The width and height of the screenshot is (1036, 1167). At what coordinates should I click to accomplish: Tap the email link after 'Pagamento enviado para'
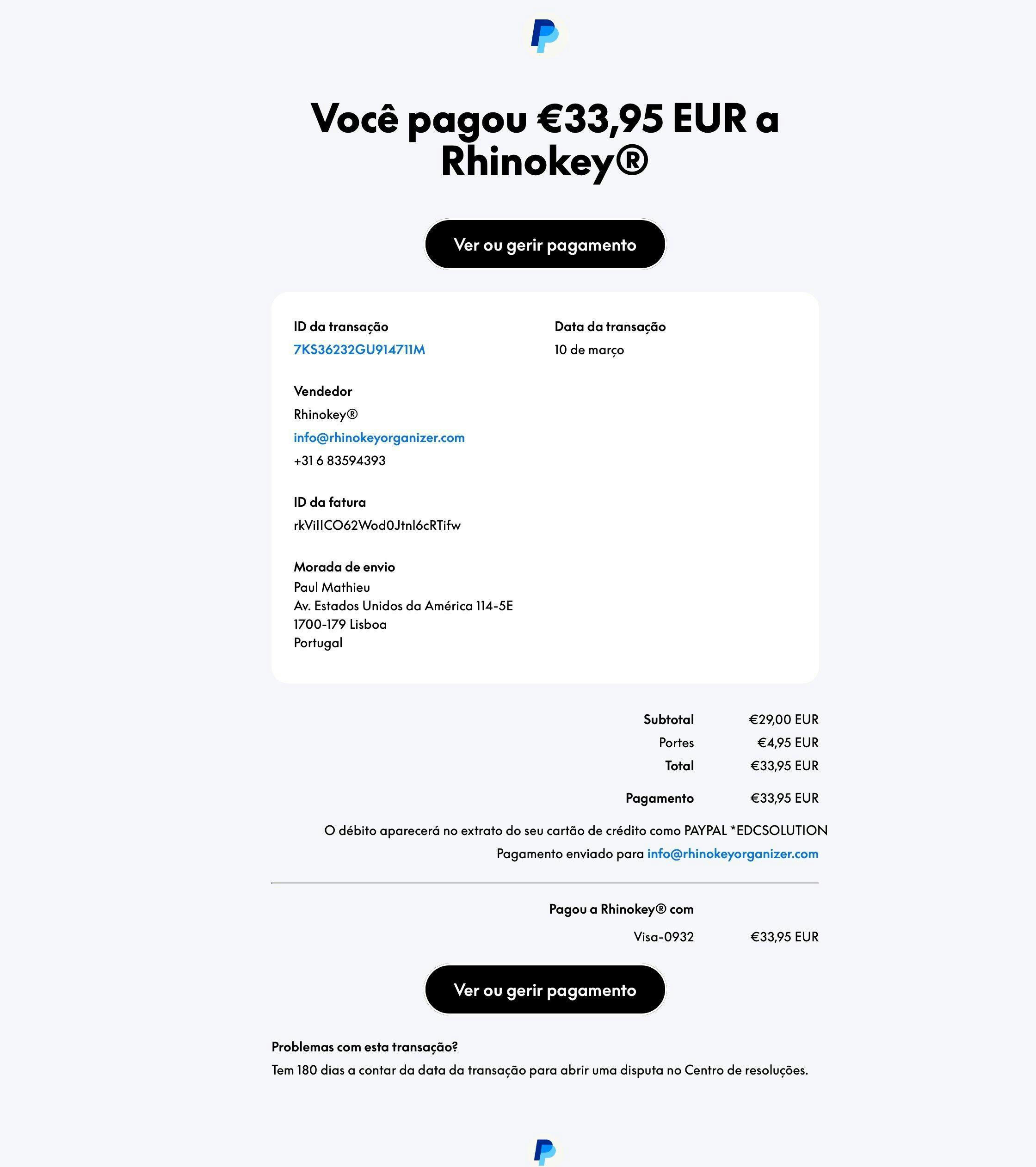pyautogui.click(x=732, y=854)
